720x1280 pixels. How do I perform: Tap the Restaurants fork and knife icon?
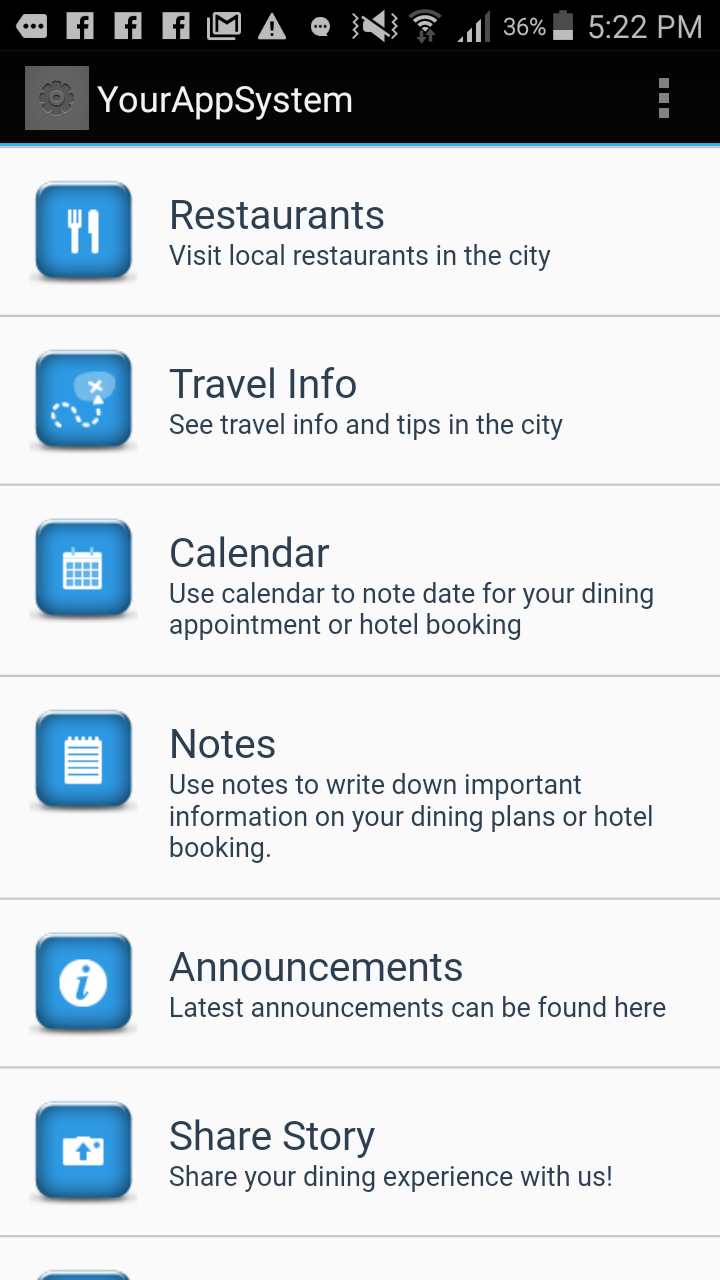[83, 230]
